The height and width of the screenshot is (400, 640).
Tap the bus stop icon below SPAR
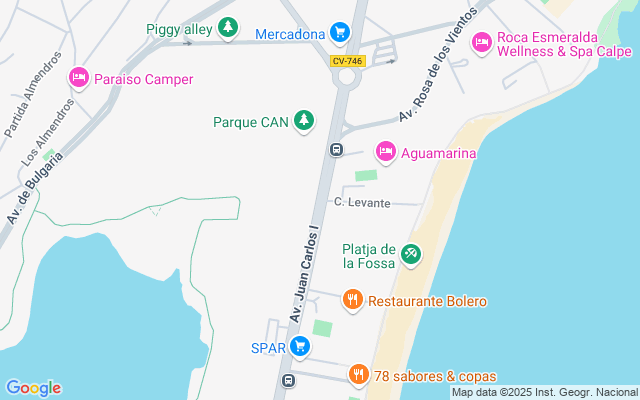(x=289, y=381)
